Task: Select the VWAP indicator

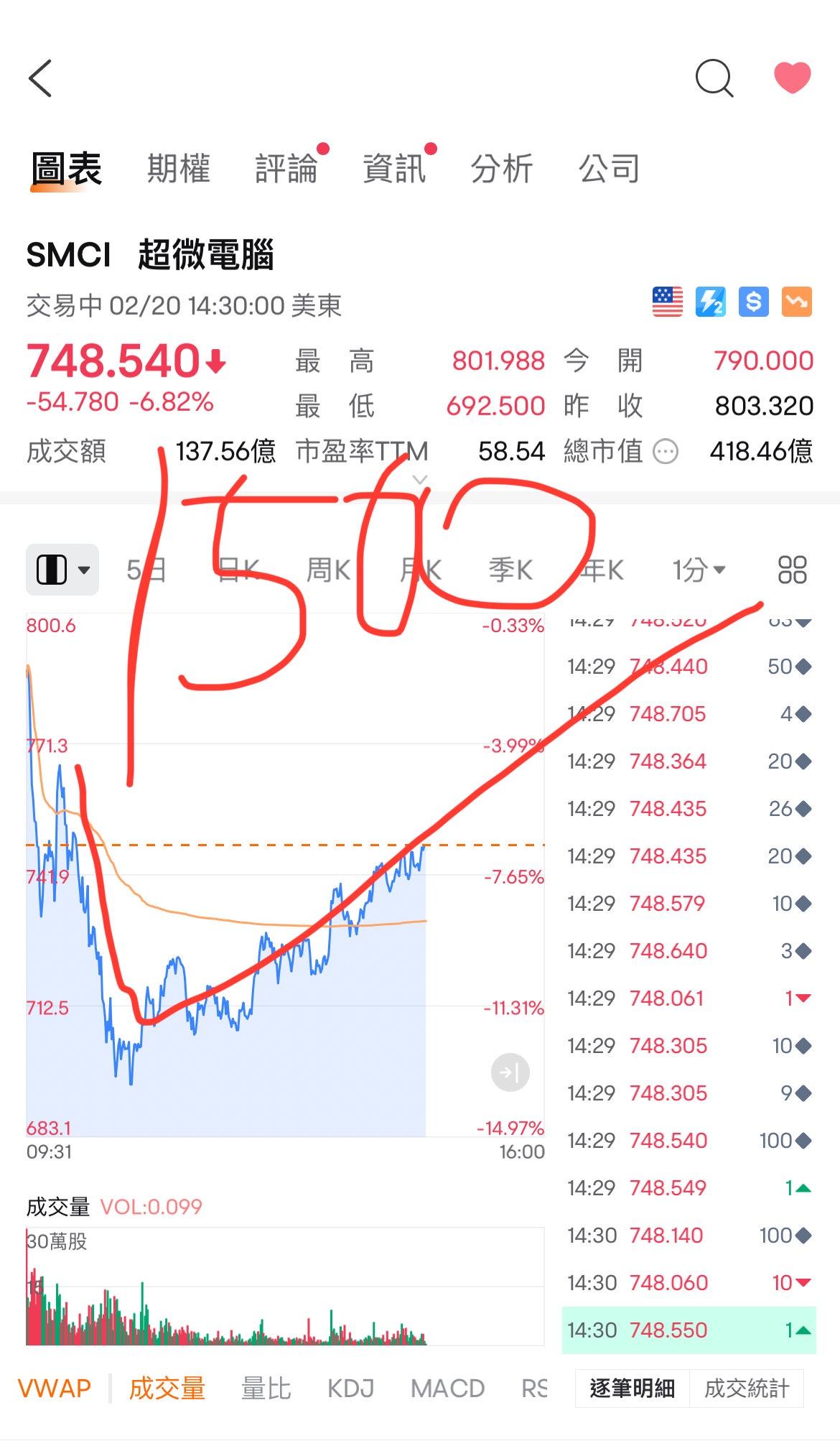Action: 55,1389
